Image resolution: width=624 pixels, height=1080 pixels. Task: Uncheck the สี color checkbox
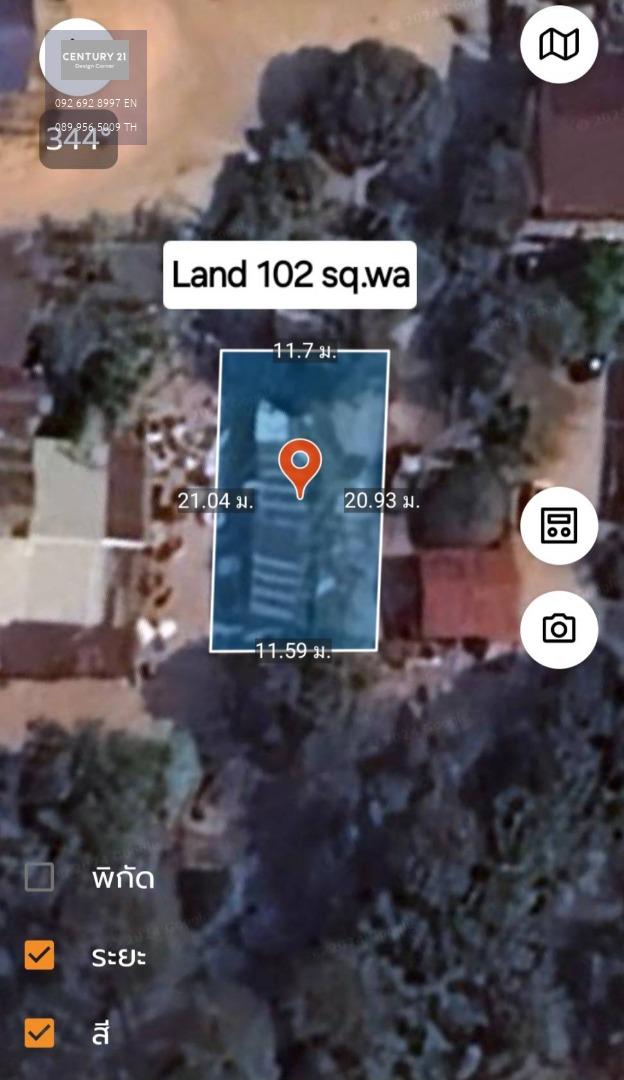39,1032
